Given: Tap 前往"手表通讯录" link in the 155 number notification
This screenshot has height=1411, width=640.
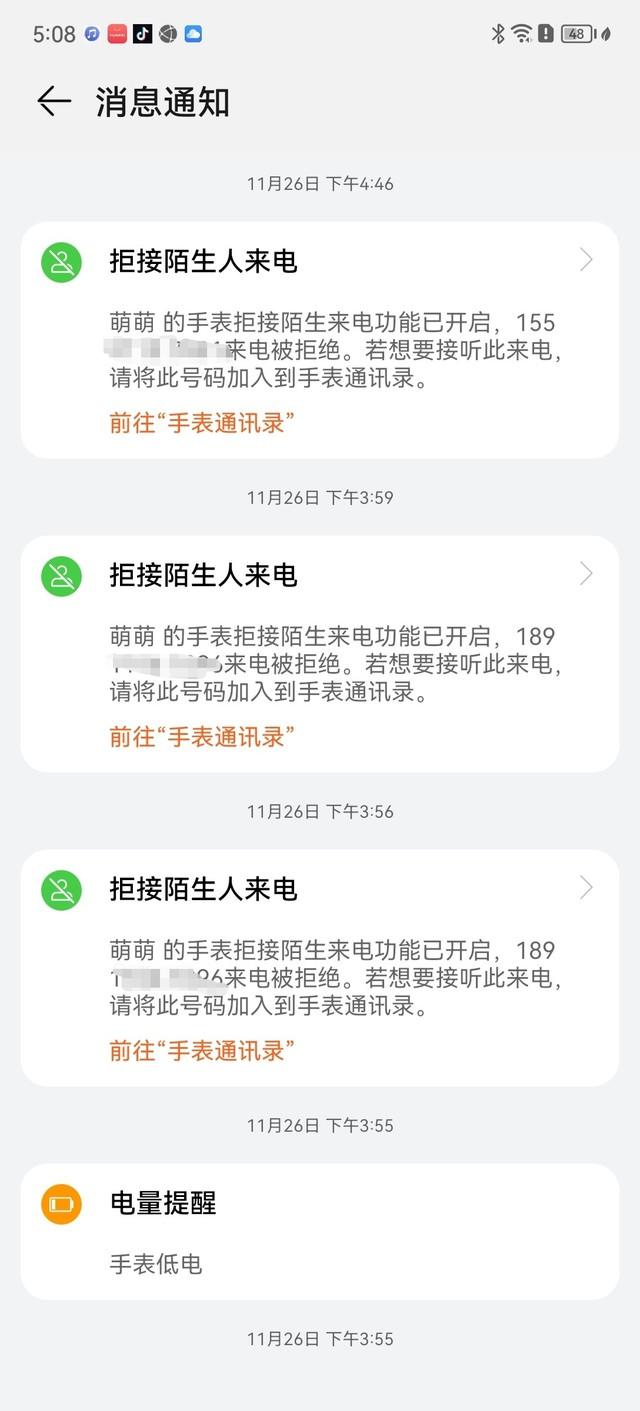Looking at the screenshot, I should (x=202, y=423).
